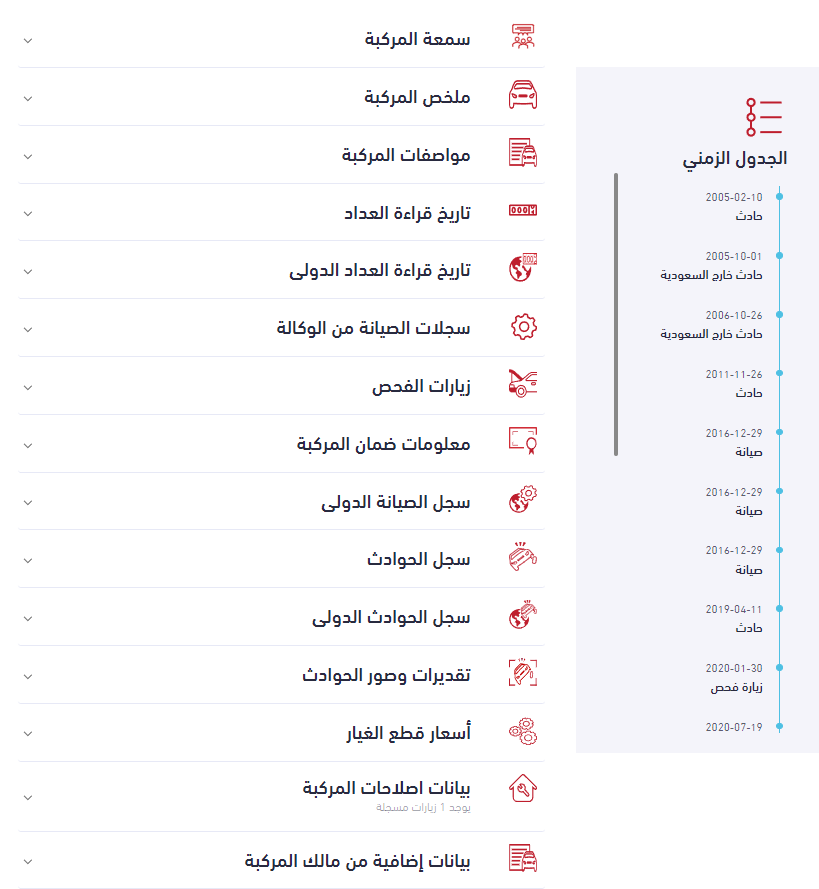Expand سجل الحوادث الدولى

pyautogui.click(x=392, y=619)
